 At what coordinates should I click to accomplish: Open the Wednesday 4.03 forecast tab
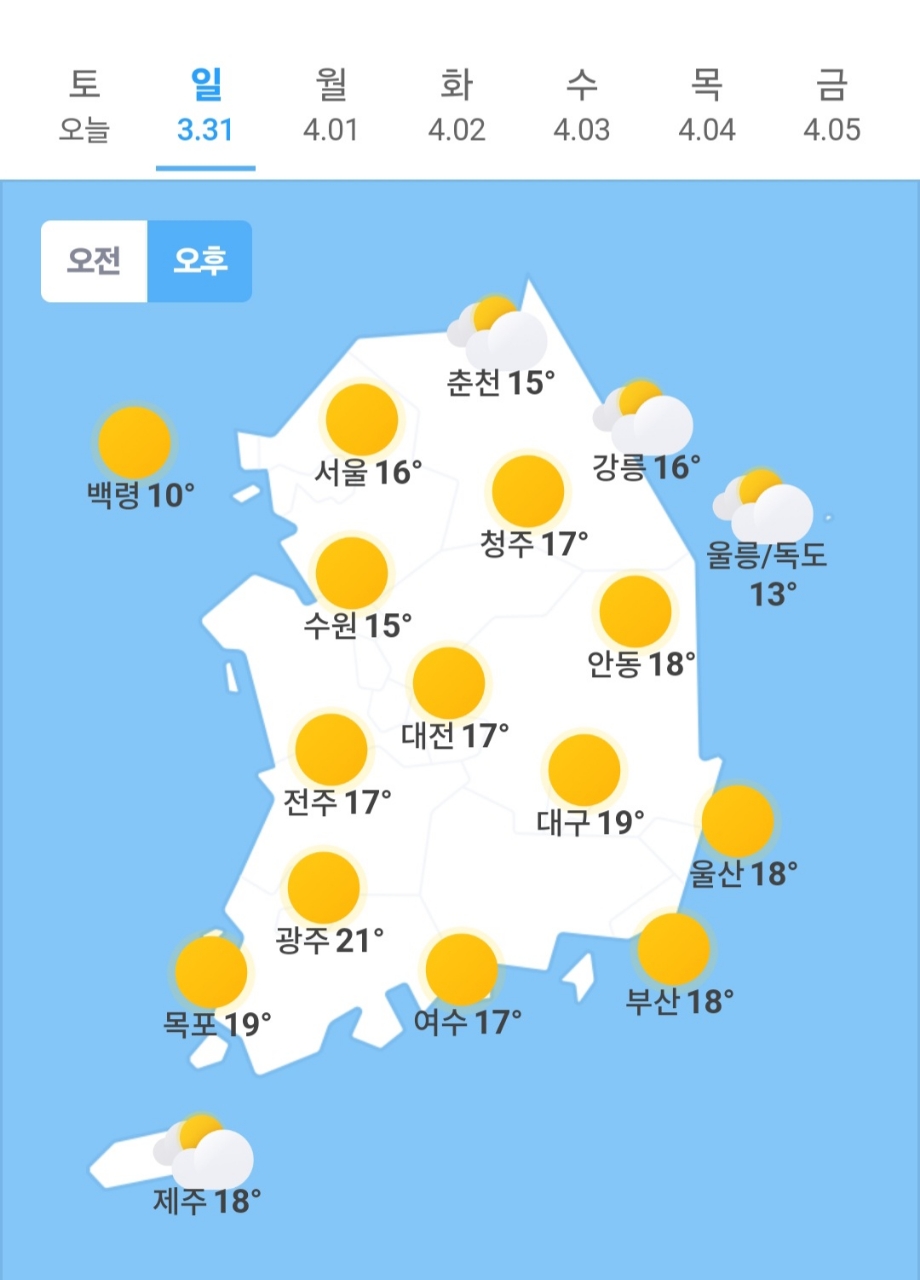(581, 107)
